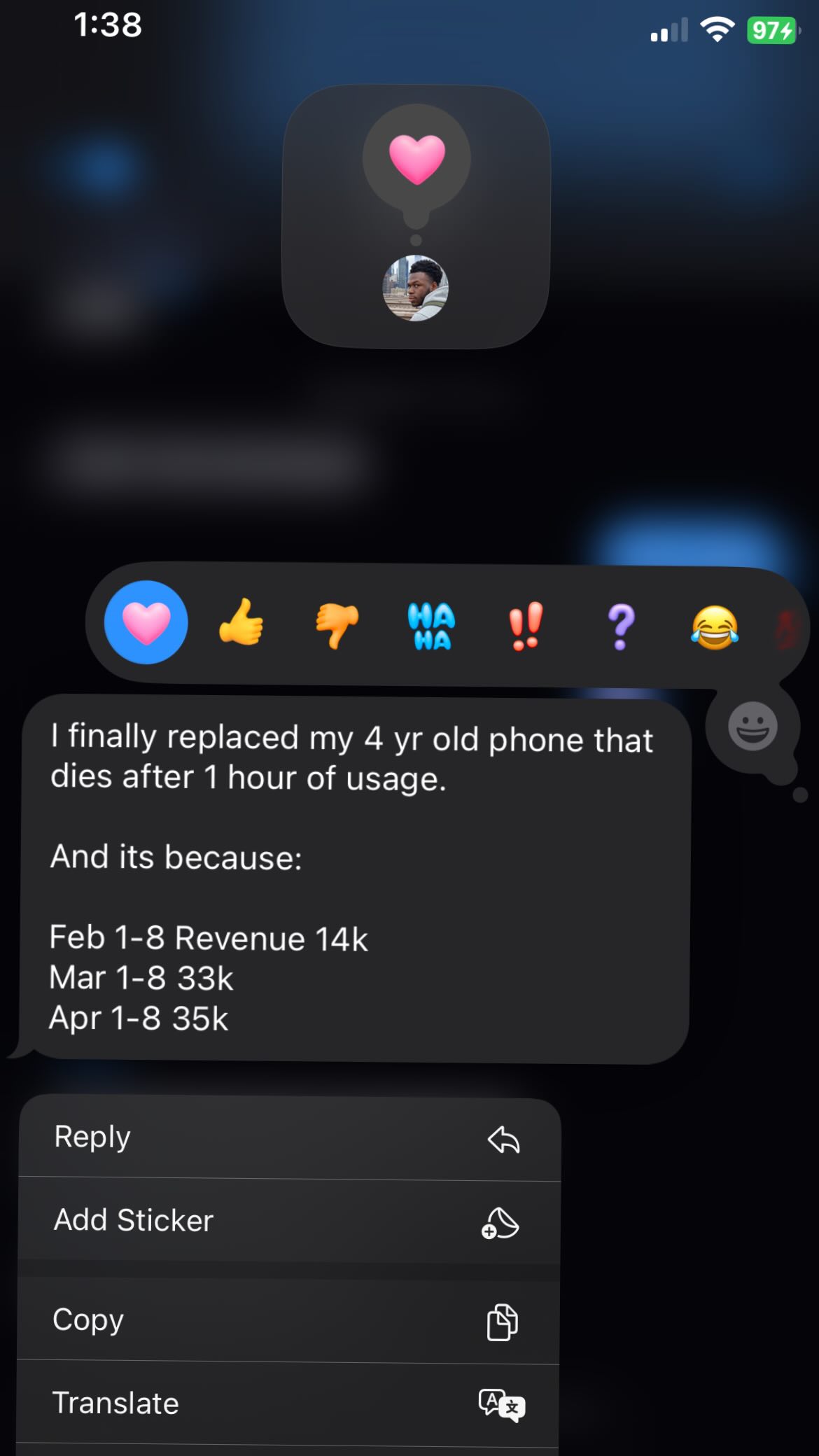Select Reply from the message menu
The image size is (819, 1456).
coord(288,1138)
